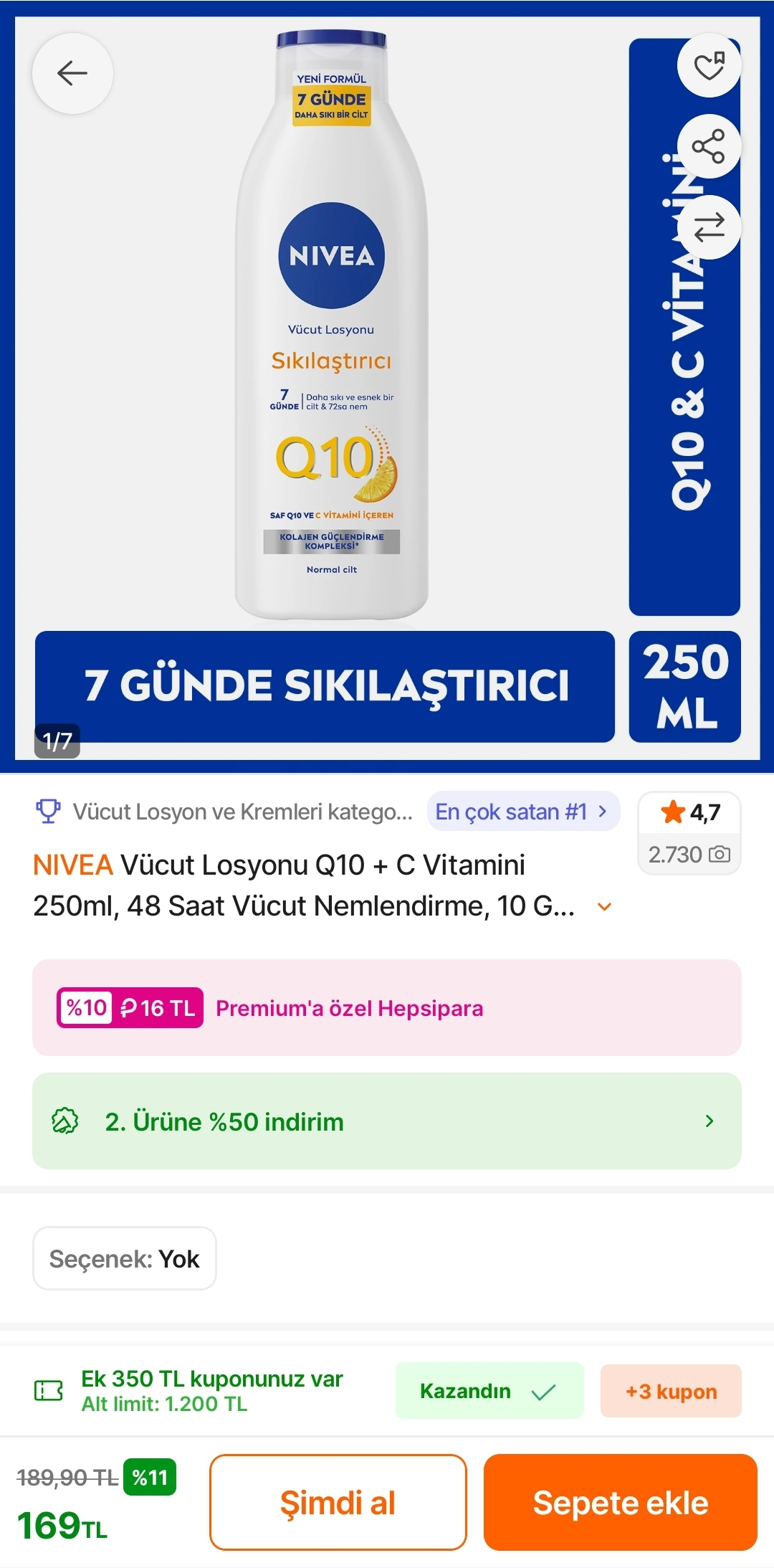Compare this product with others
774x1568 pixels.
click(x=709, y=228)
